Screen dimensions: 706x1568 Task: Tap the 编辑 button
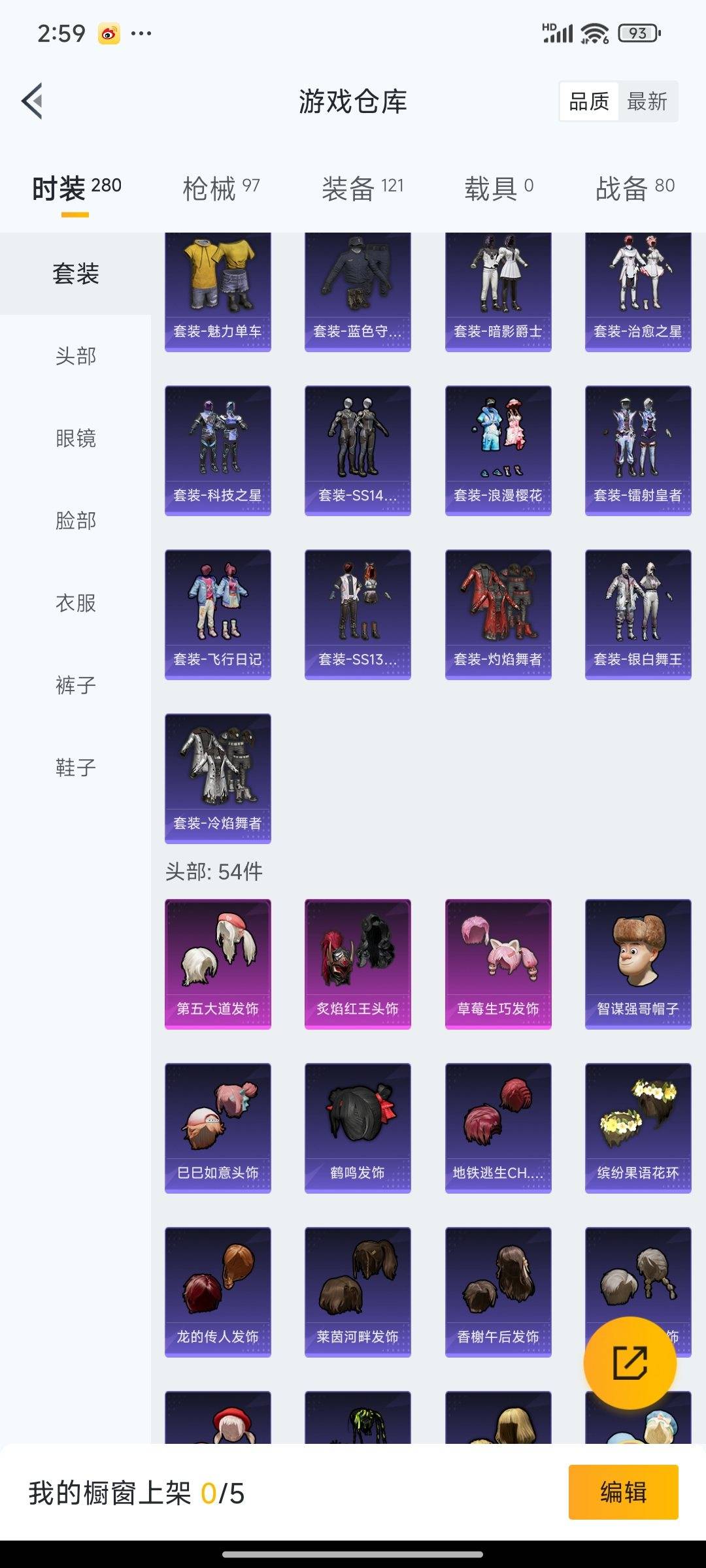[623, 1492]
